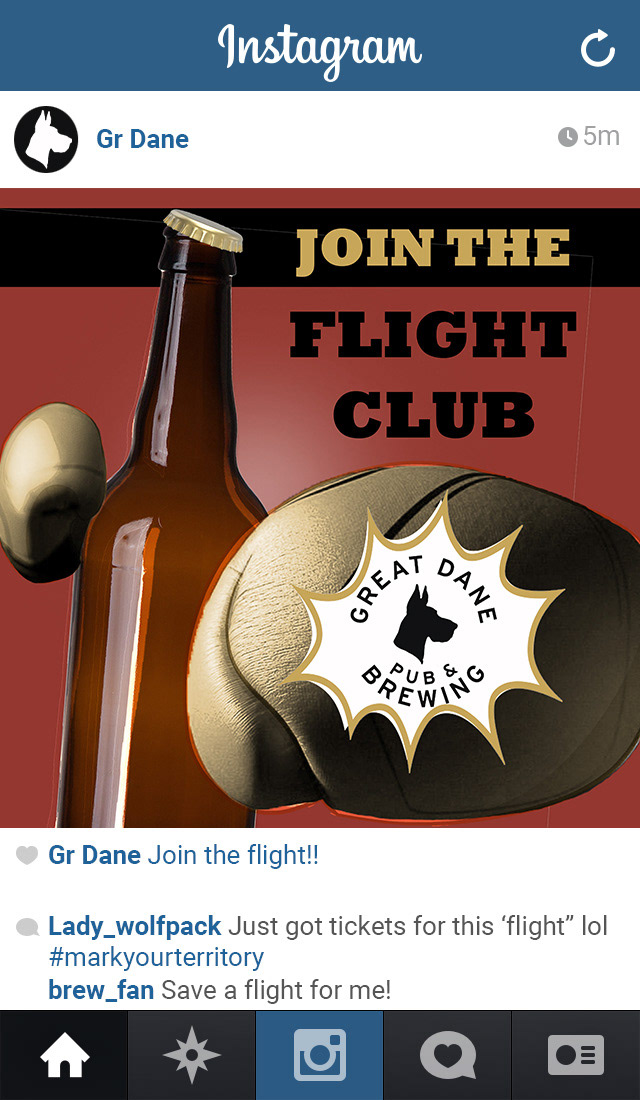
Task: Open Lady_wolfpack's profile
Action: 134,926
